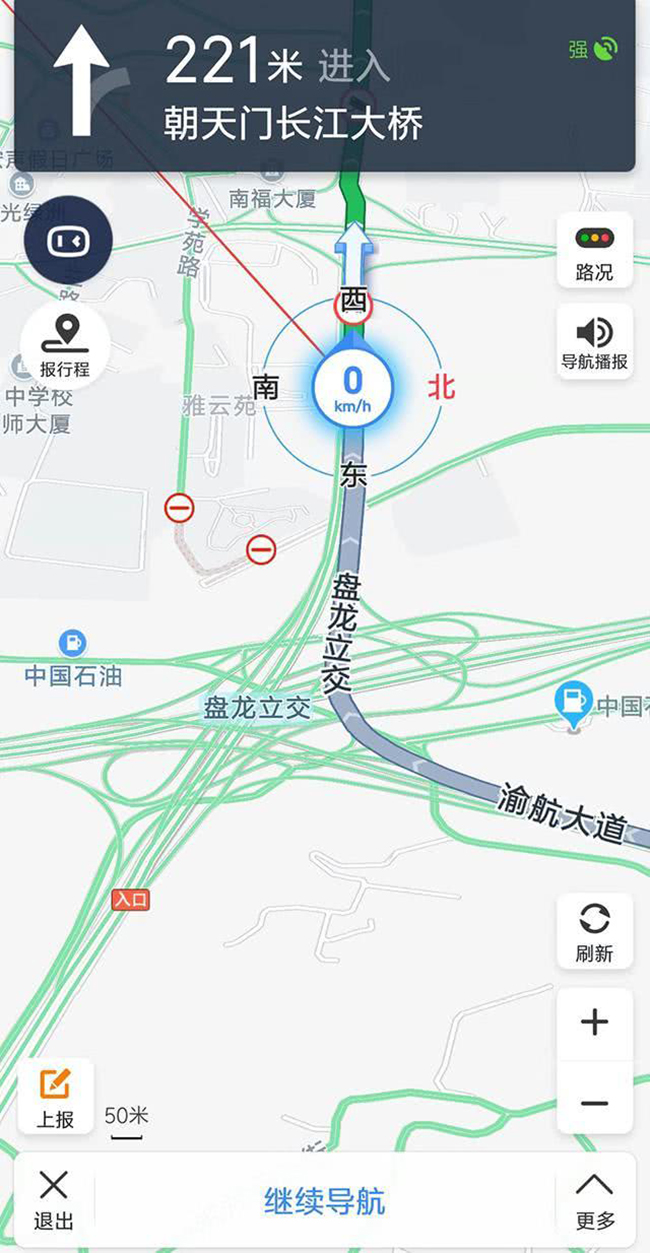The width and height of the screenshot is (650, 1253).
Task: Refresh the route with 刷新
Action: click(594, 931)
